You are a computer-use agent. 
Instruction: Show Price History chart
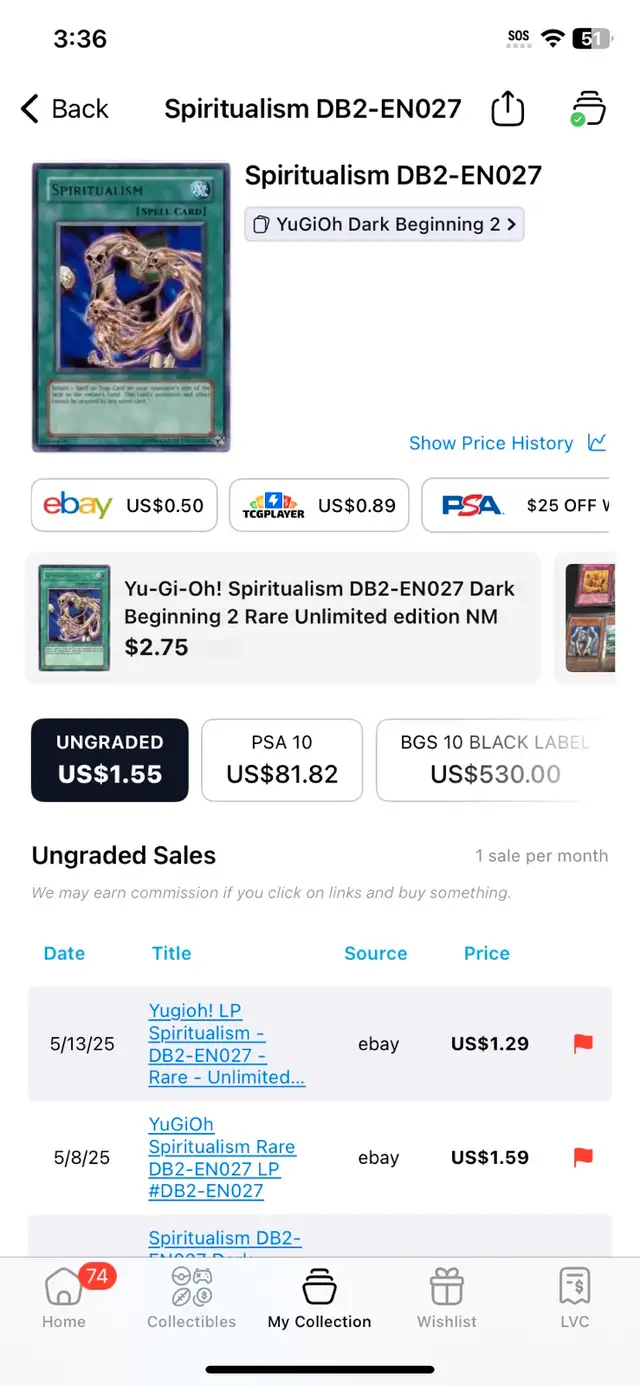click(x=508, y=443)
